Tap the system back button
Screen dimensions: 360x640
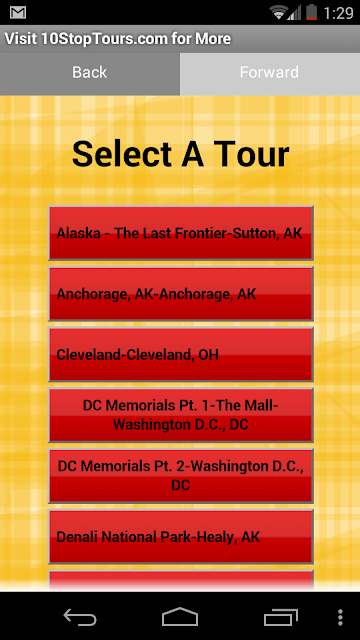[x=80, y=617]
